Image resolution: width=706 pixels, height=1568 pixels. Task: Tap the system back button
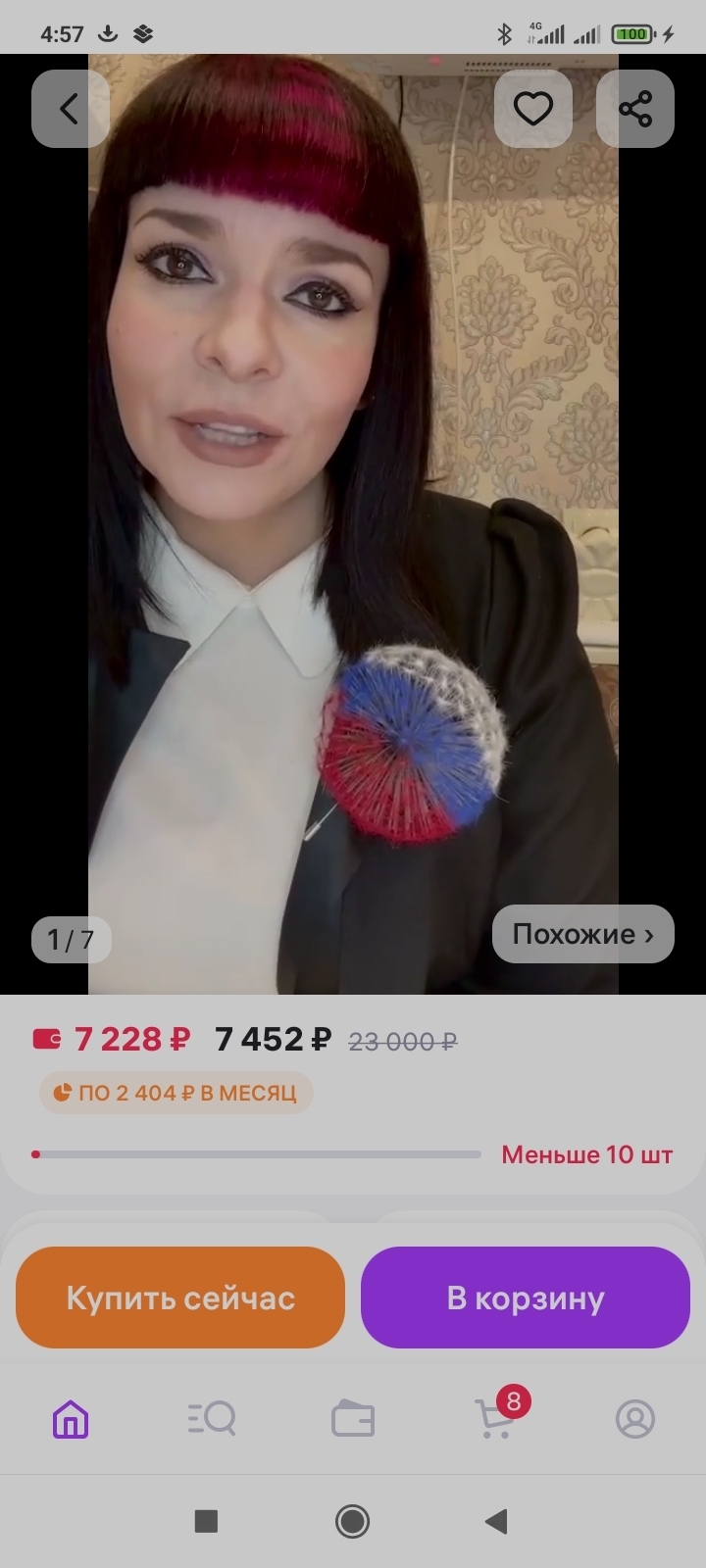coord(497,1521)
